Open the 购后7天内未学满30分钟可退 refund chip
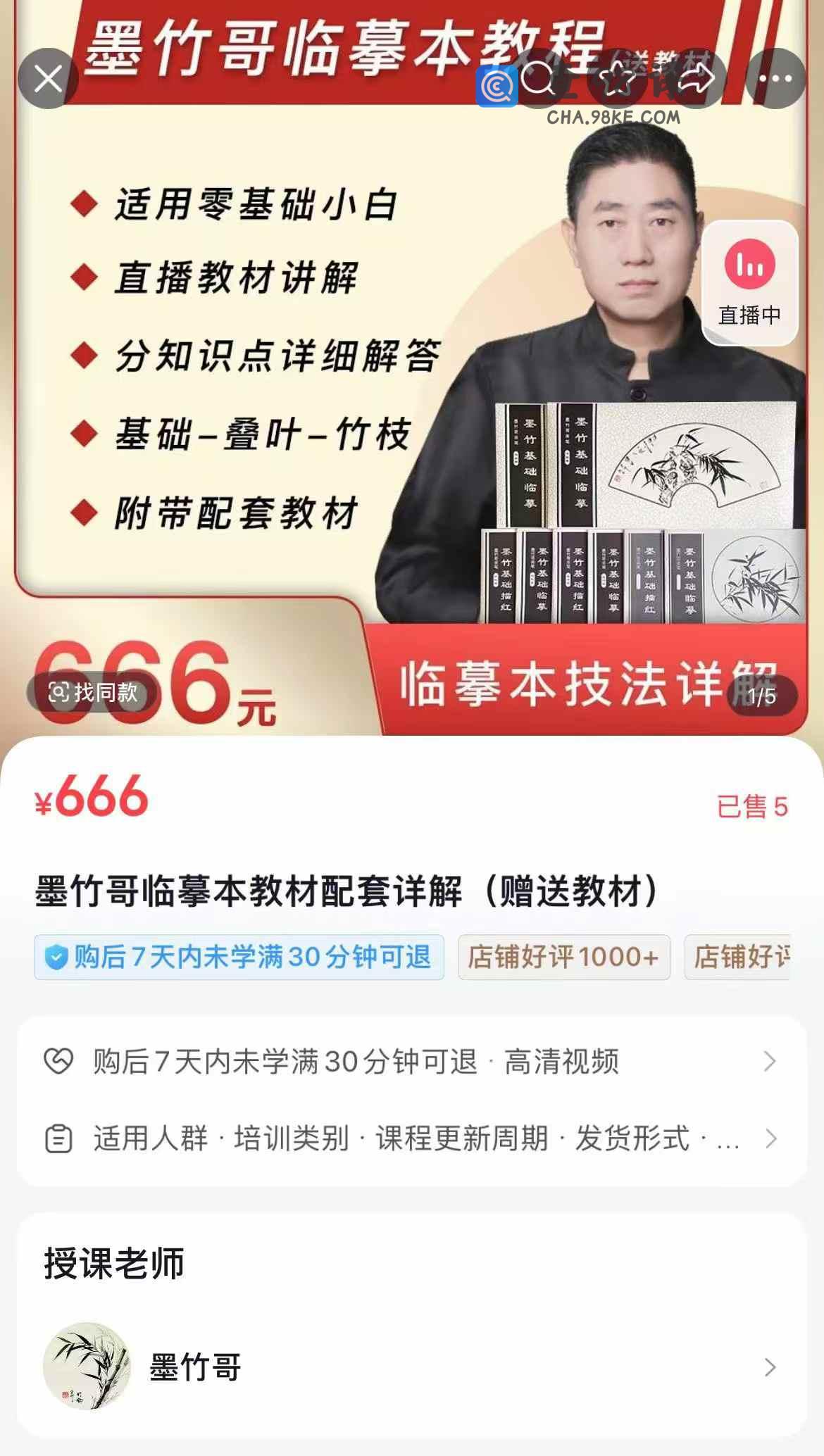The image size is (824, 1456). 239,958
